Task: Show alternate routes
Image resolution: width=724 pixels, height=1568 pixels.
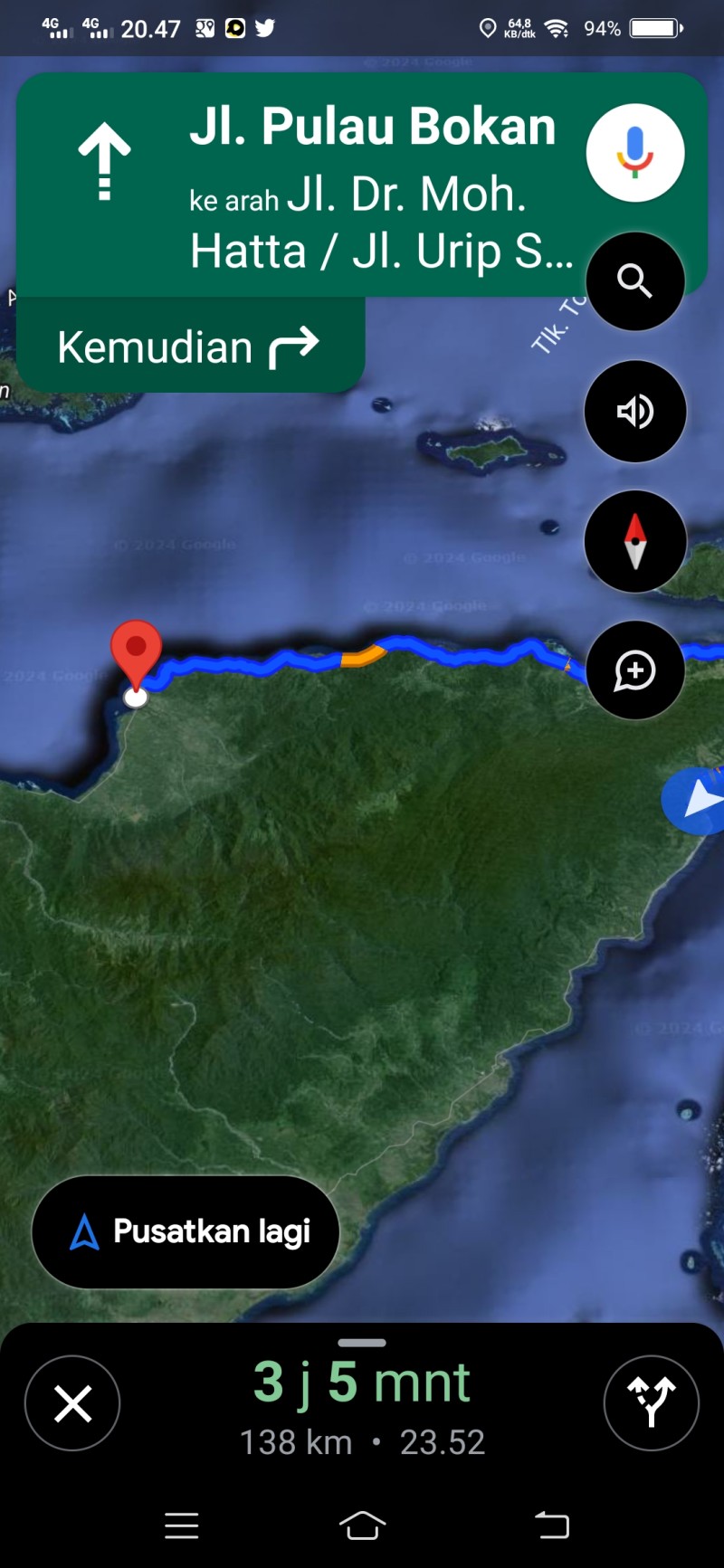Action: [x=652, y=1403]
